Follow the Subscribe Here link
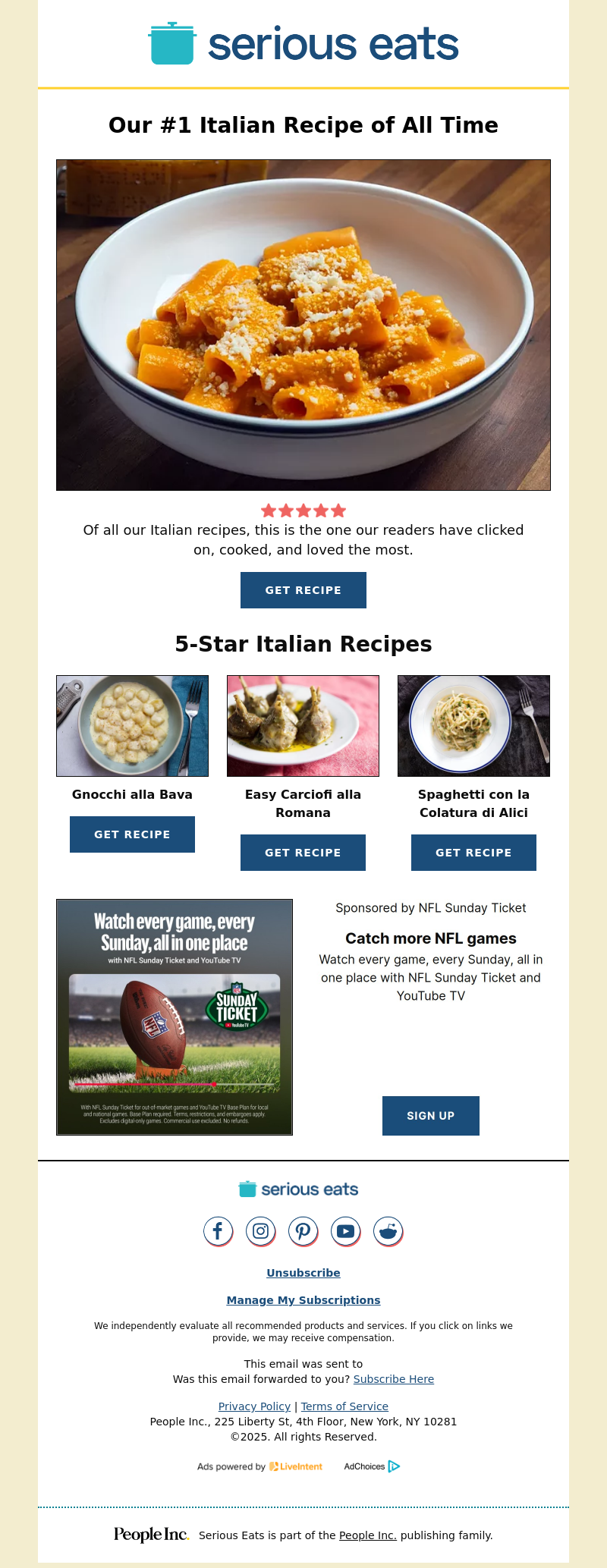This screenshot has width=607, height=1568. (x=393, y=1379)
